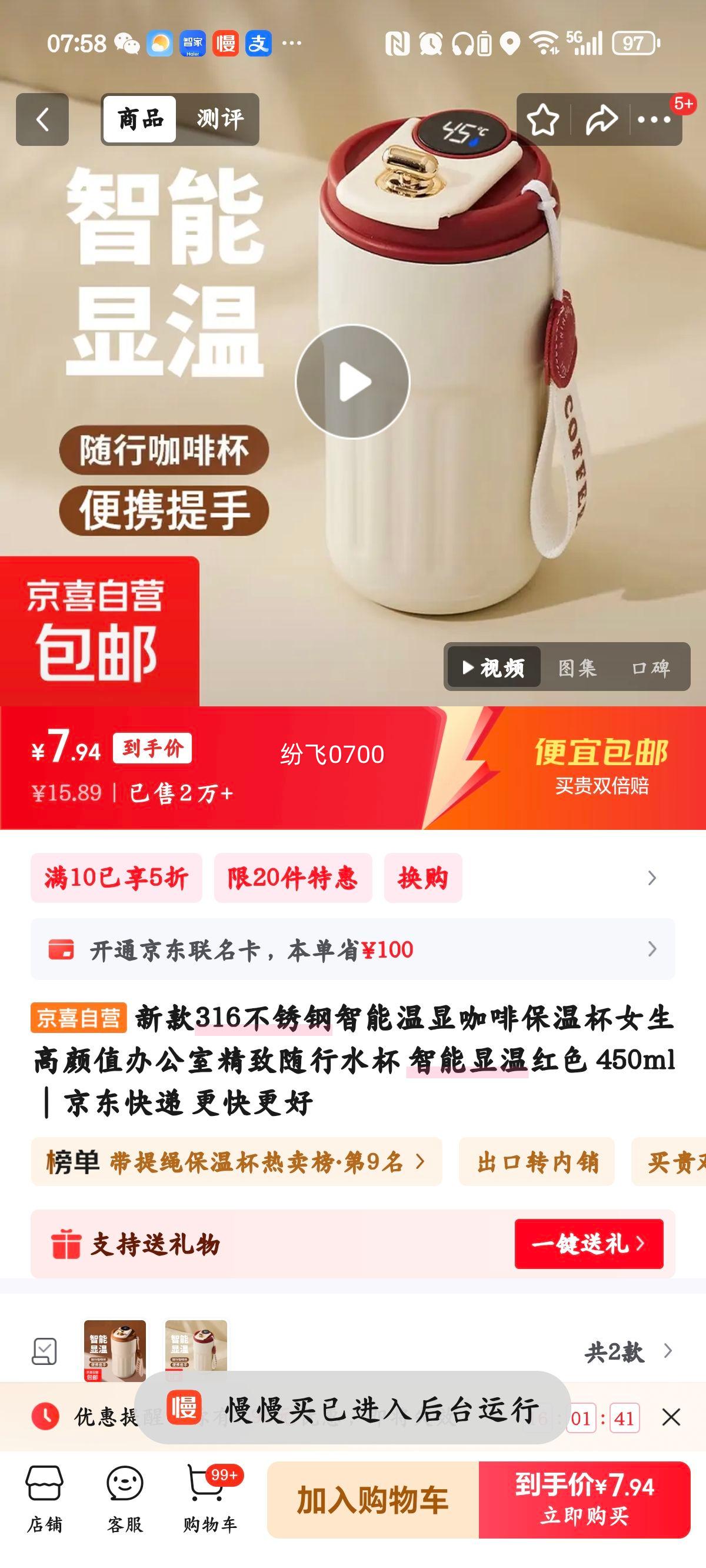The height and width of the screenshot is (1568, 706).
Task: Open the 京东联名卡 offer saving ¥100
Action: tap(352, 949)
